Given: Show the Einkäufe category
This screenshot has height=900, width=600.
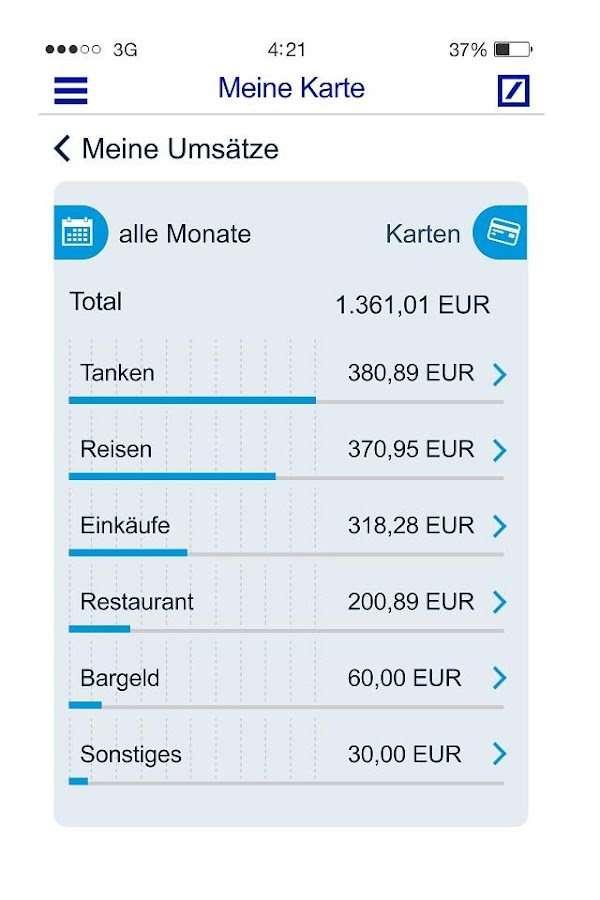Looking at the screenshot, I should (x=499, y=527).
